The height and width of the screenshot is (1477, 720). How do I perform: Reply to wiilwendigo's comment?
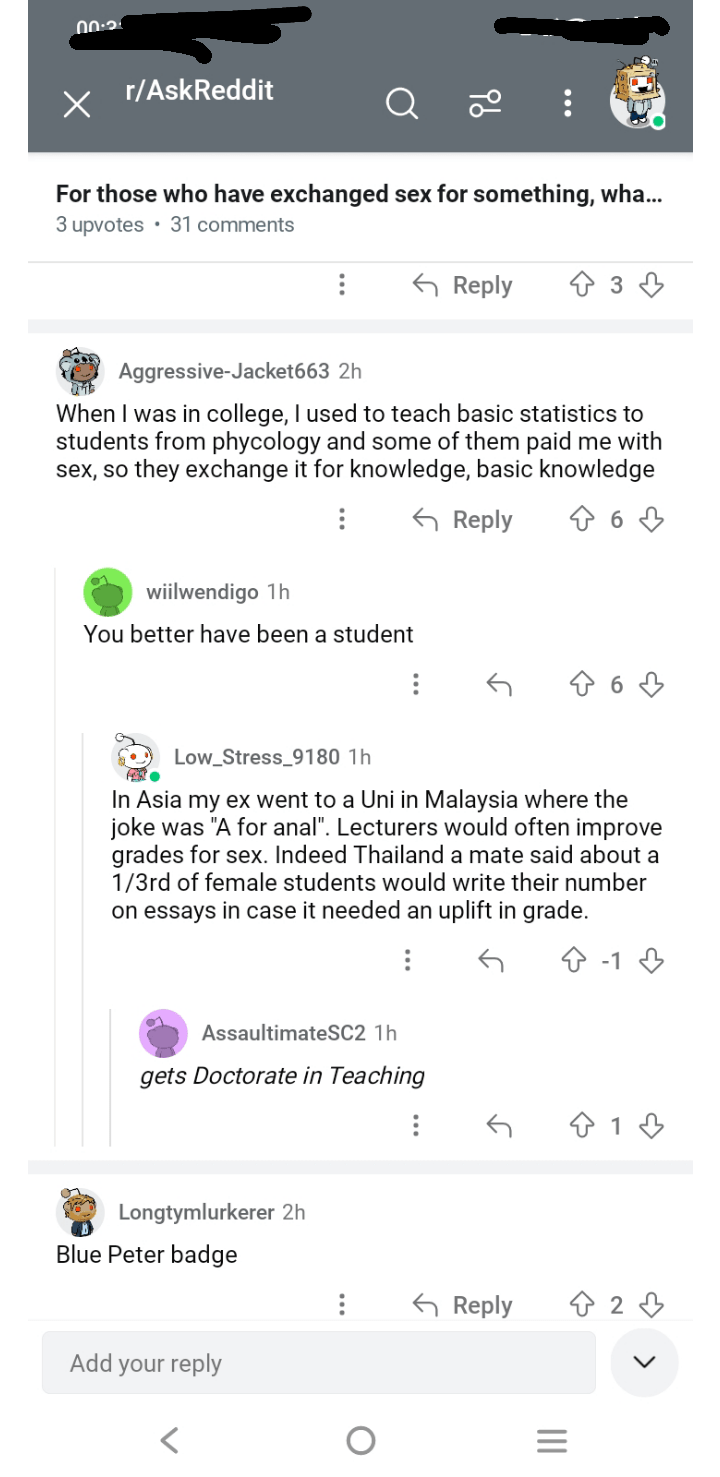coord(499,685)
